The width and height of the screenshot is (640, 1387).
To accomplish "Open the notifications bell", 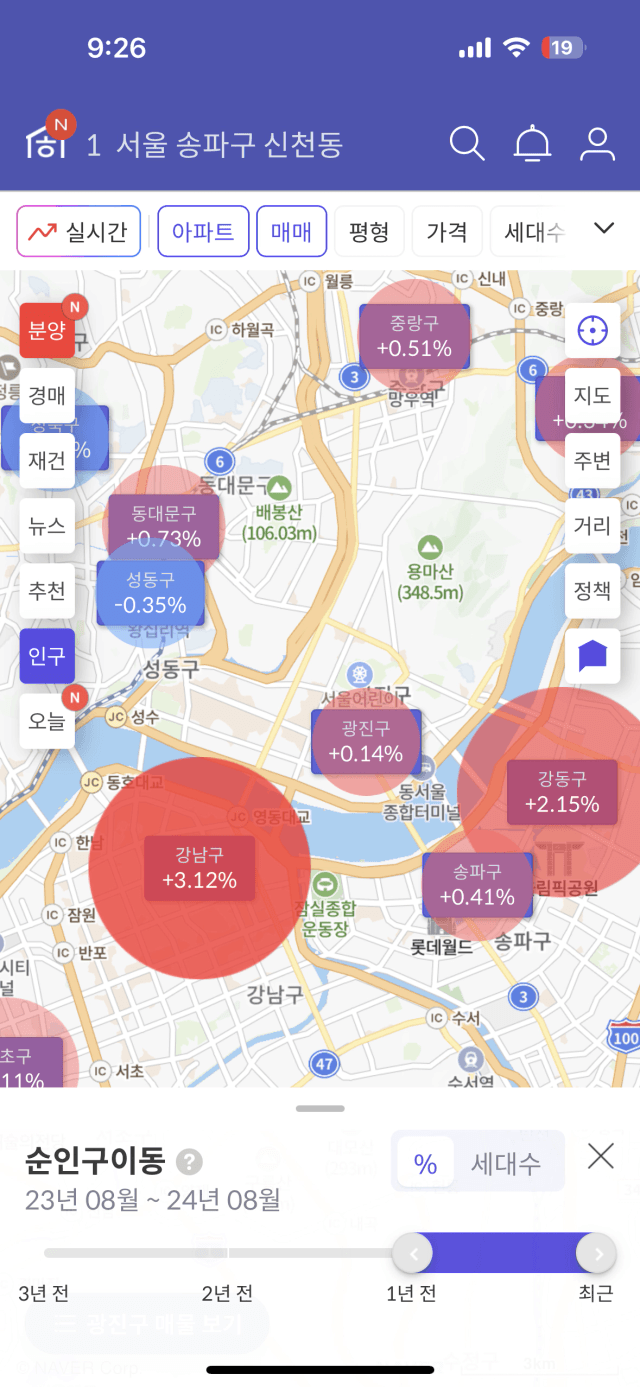I will tap(532, 144).
